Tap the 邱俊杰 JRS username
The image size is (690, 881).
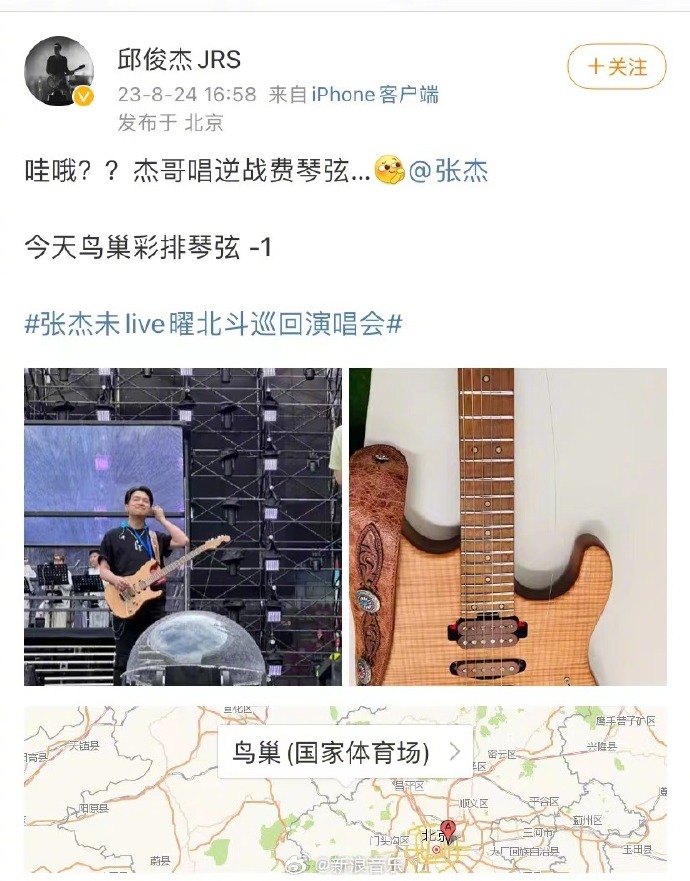[x=179, y=59]
